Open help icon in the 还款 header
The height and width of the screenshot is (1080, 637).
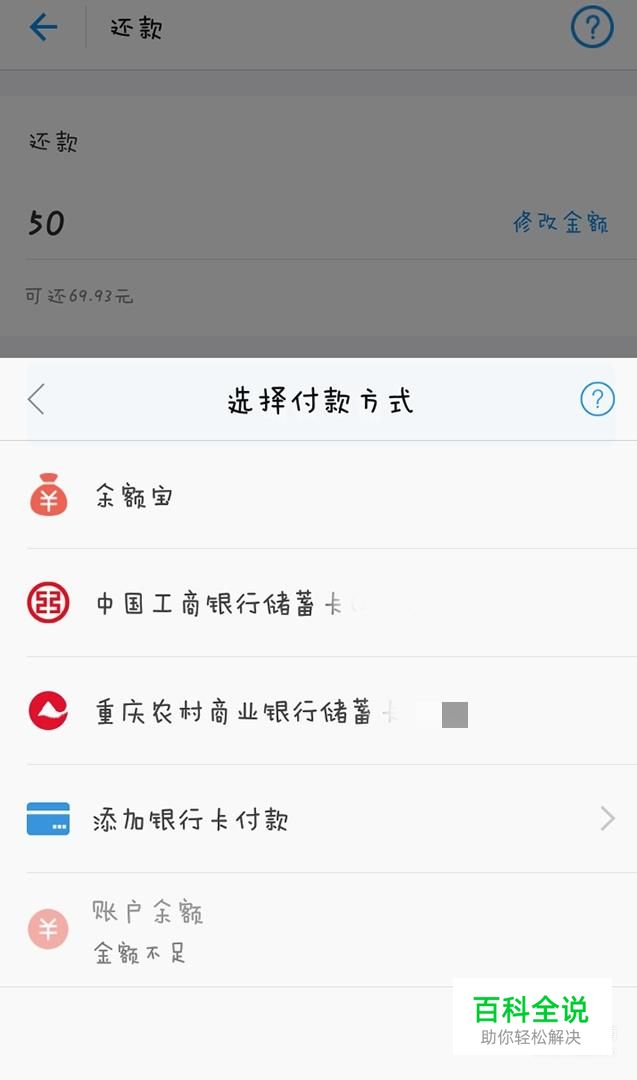coord(591,27)
